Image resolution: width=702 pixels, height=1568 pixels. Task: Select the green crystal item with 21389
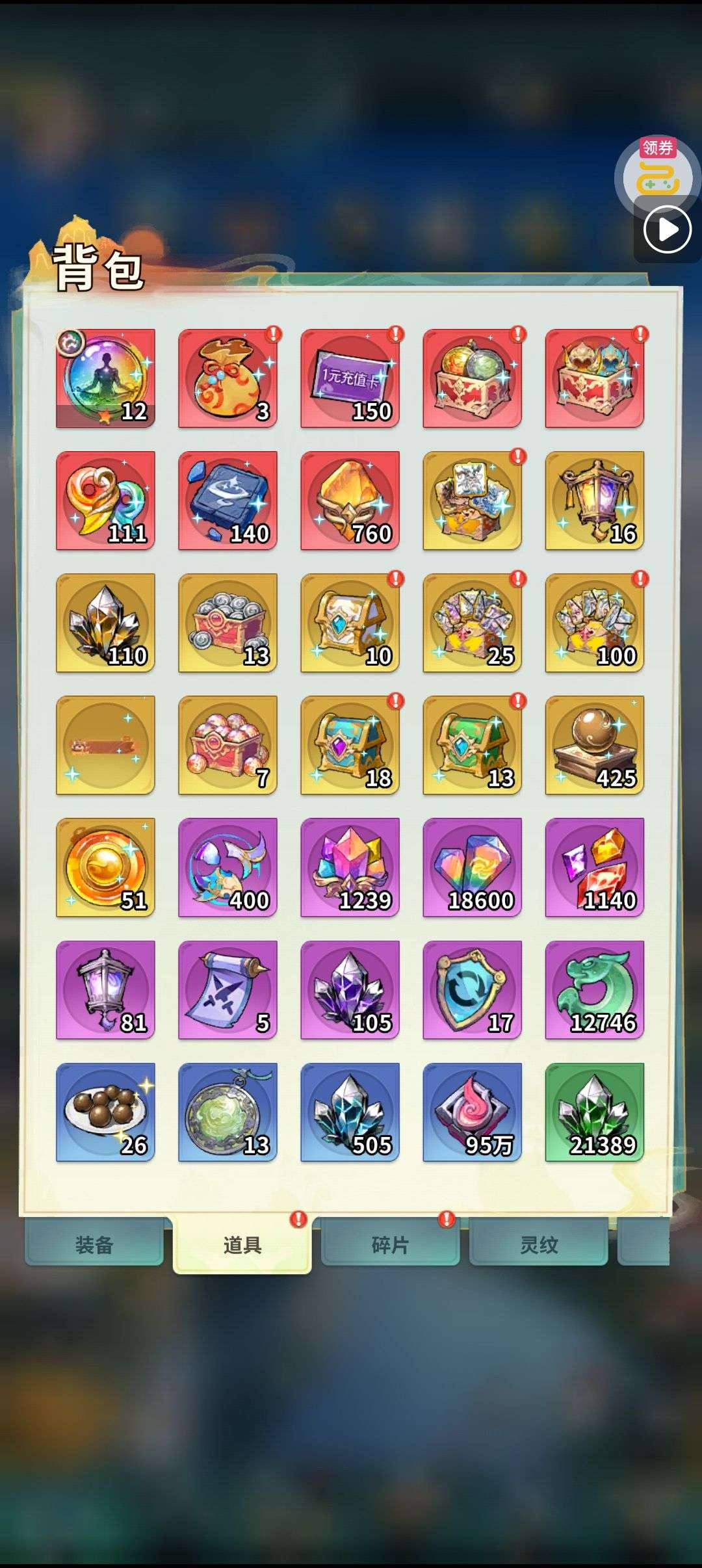point(594,1112)
